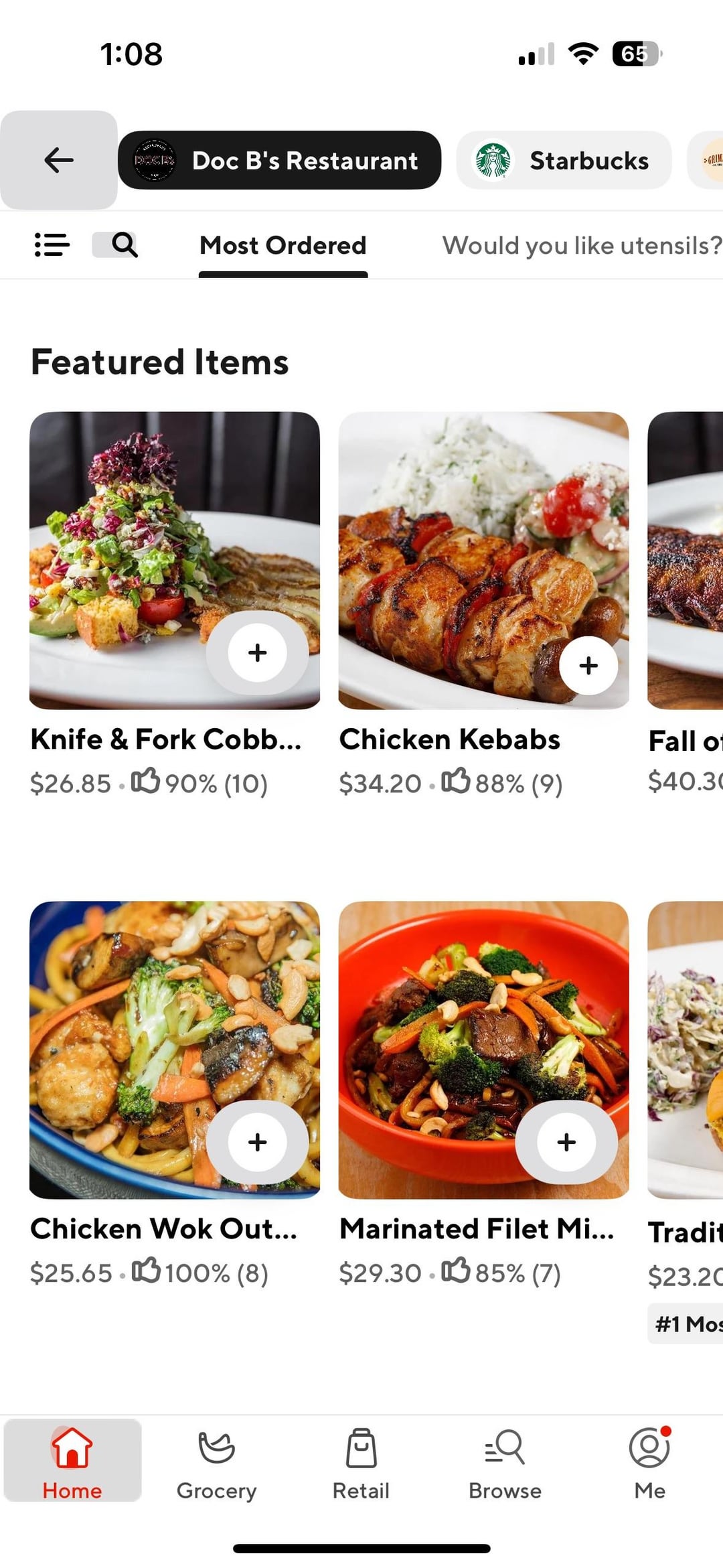Switch to the Starbucks store chip
The width and height of the screenshot is (723, 1568).
564,160
